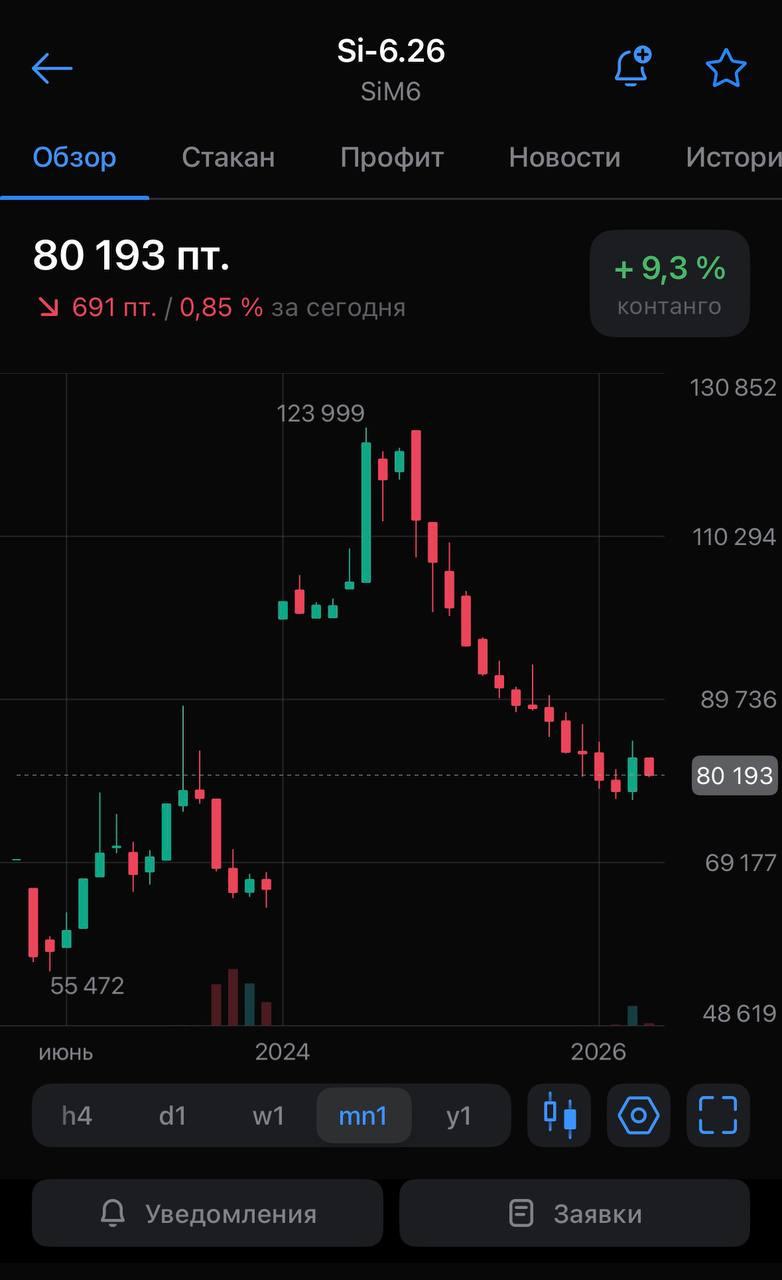Expand the chart to fullscreen
The height and width of the screenshot is (1280, 782).
[x=718, y=1115]
